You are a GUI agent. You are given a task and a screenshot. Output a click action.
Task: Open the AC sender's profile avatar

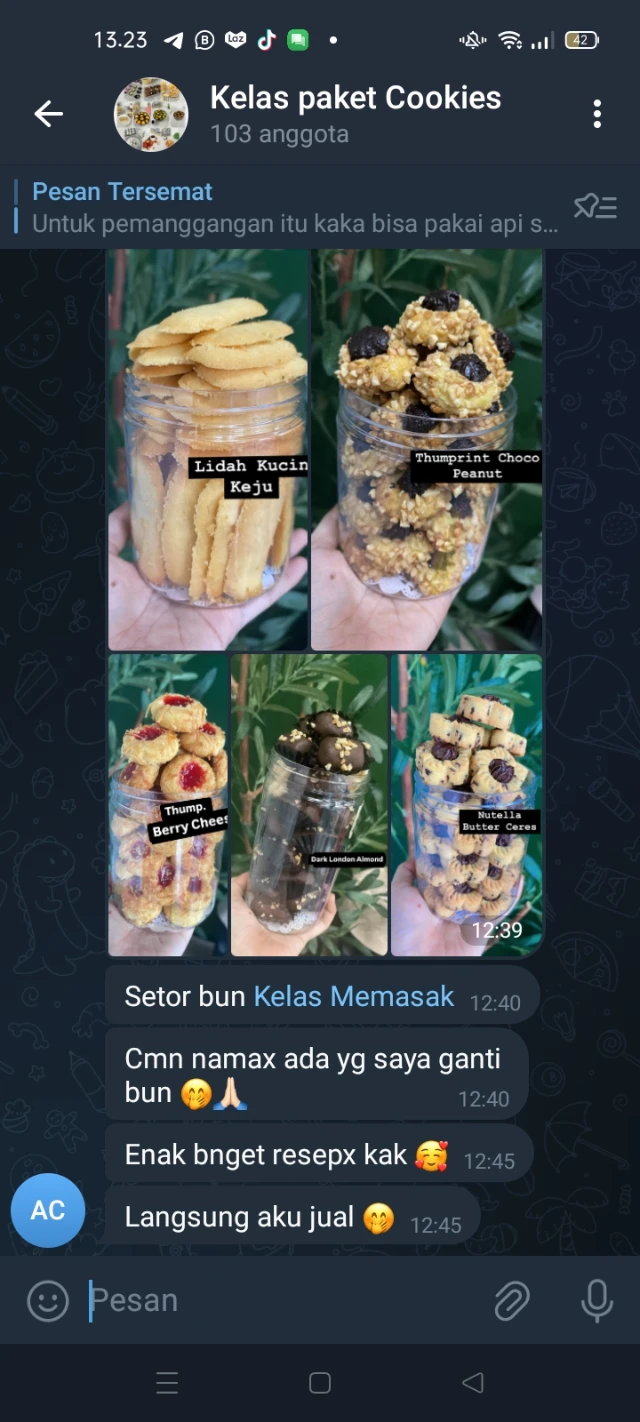47,1210
